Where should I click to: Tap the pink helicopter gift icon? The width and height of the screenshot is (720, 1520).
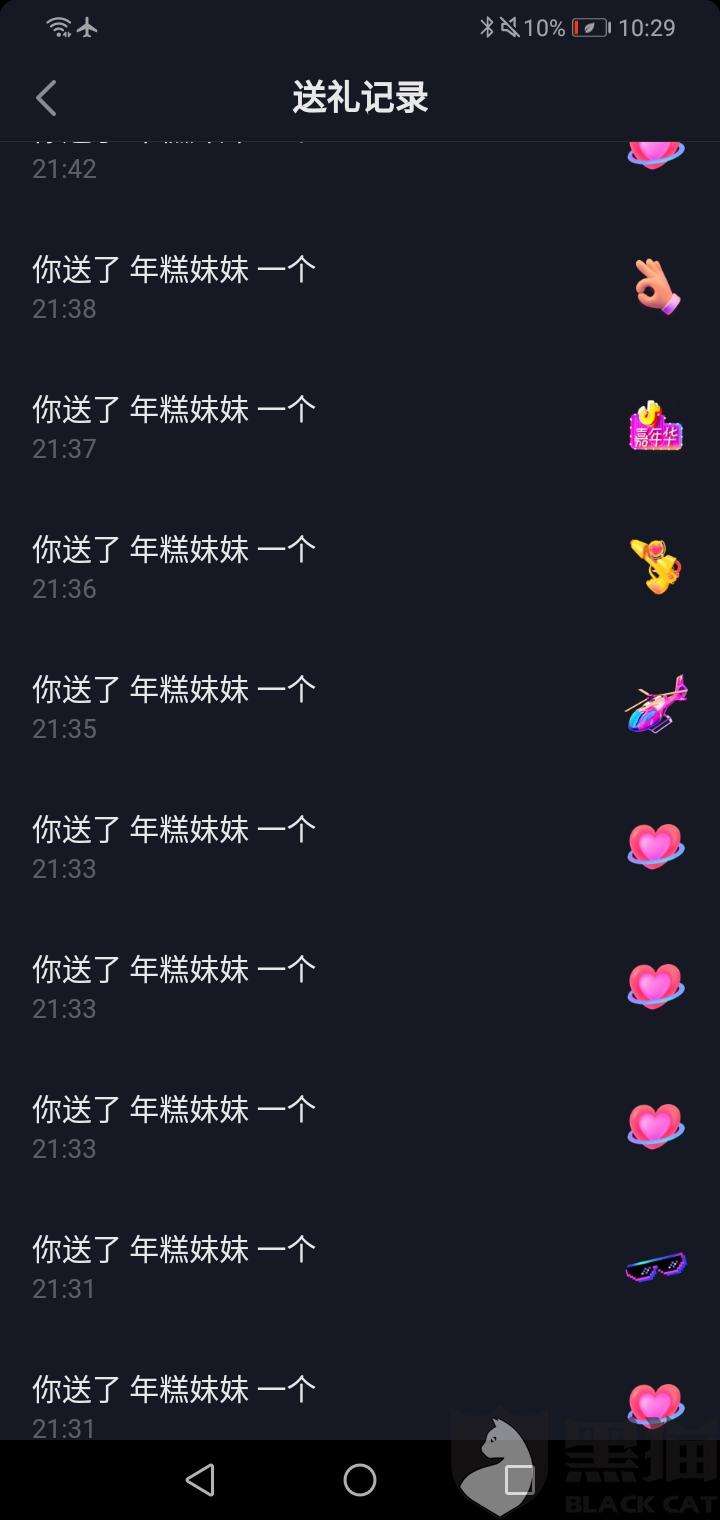point(655,705)
